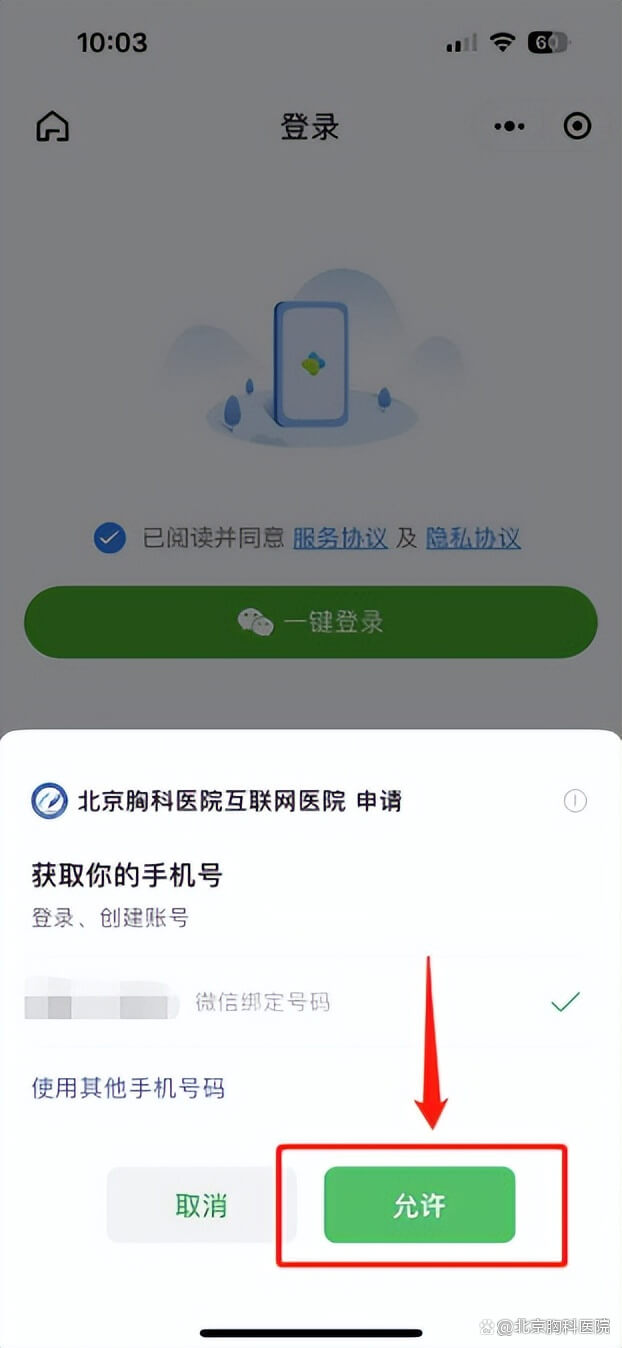Open the three-dot mini program menu
The width and height of the screenshot is (622, 1348).
(x=509, y=127)
